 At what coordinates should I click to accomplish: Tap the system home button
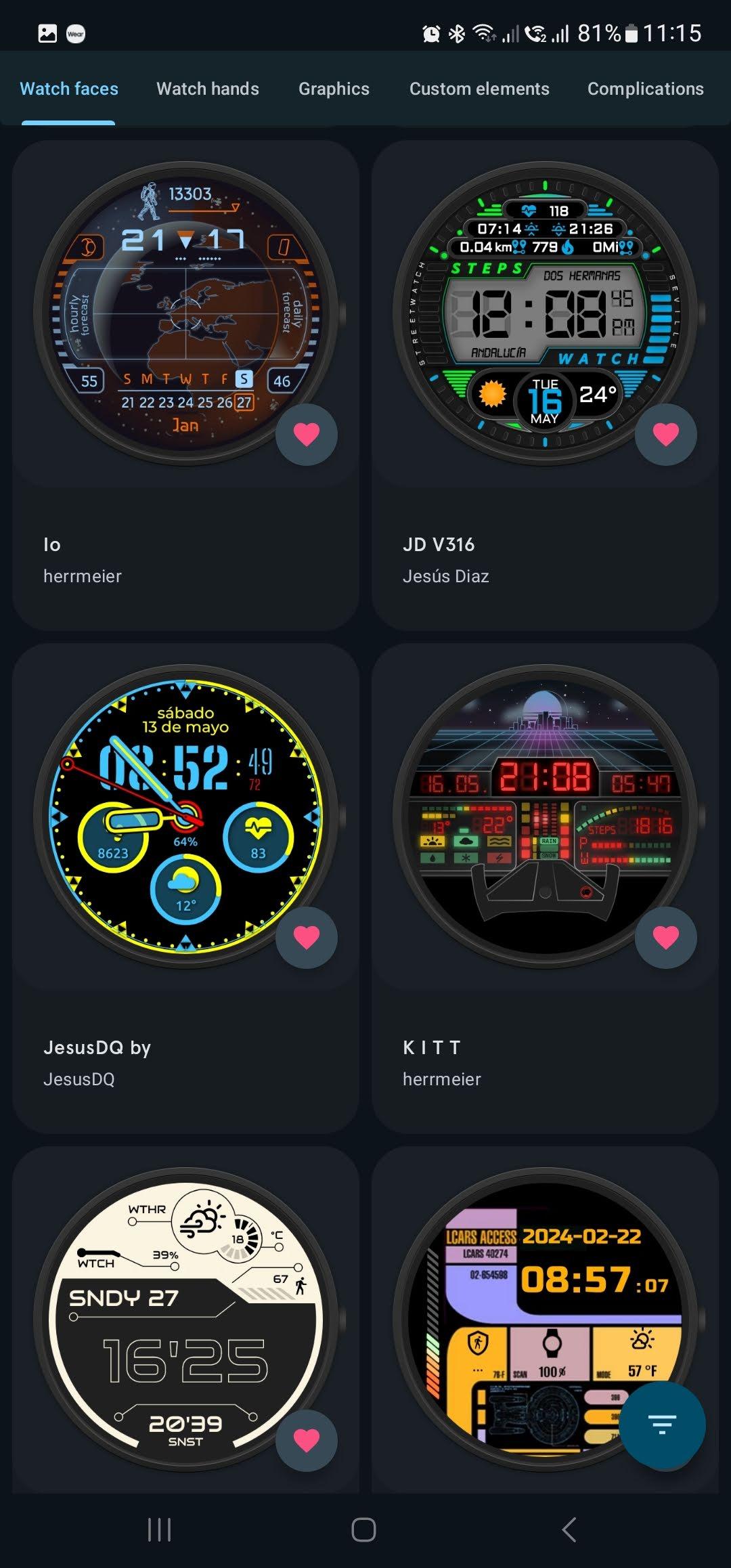(x=364, y=1529)
